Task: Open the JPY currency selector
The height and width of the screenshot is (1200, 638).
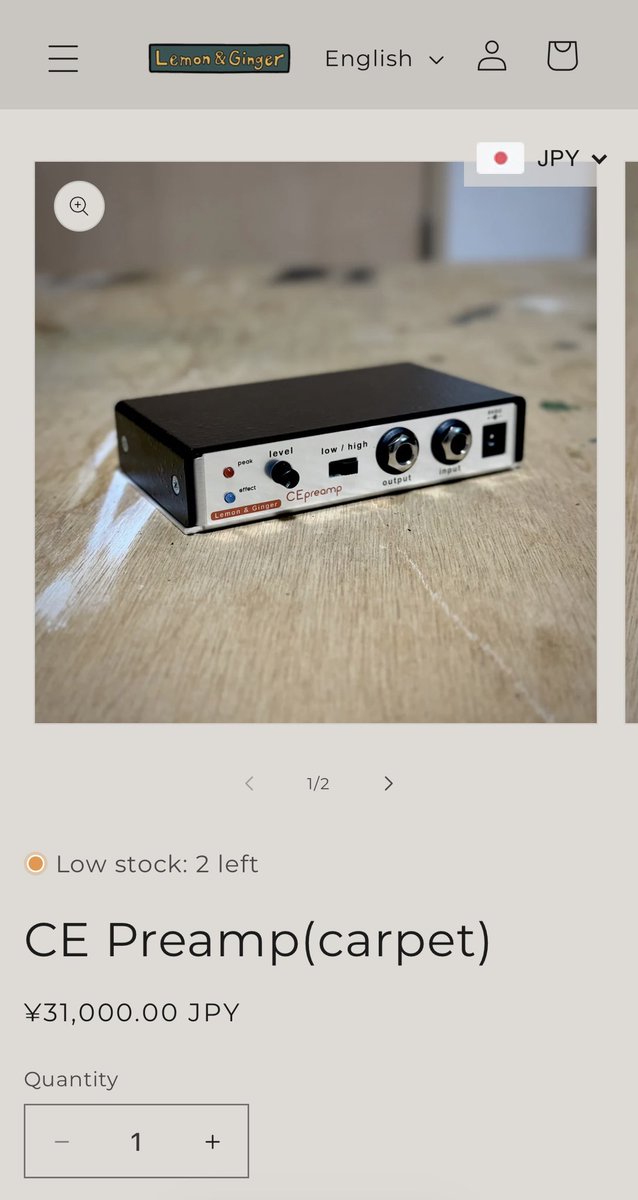Action: click(541, 158)
